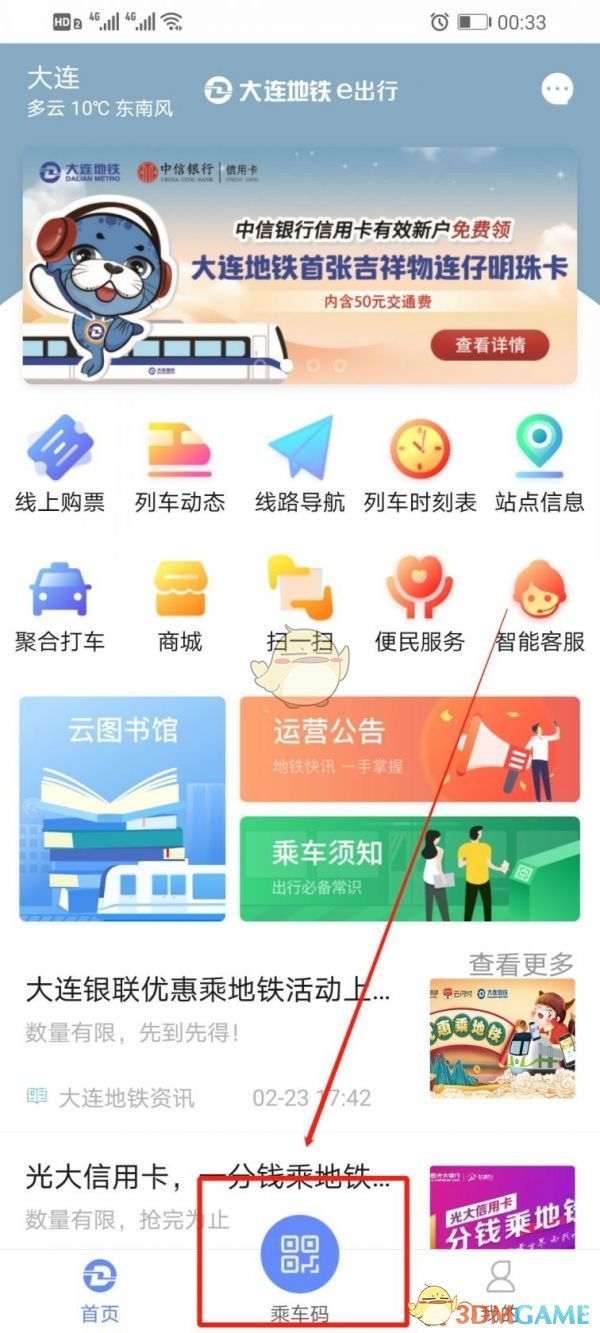The image size is (600, 1333).
Task: Open 便民服务 convenience services
Action: click(x=420, y=604)
